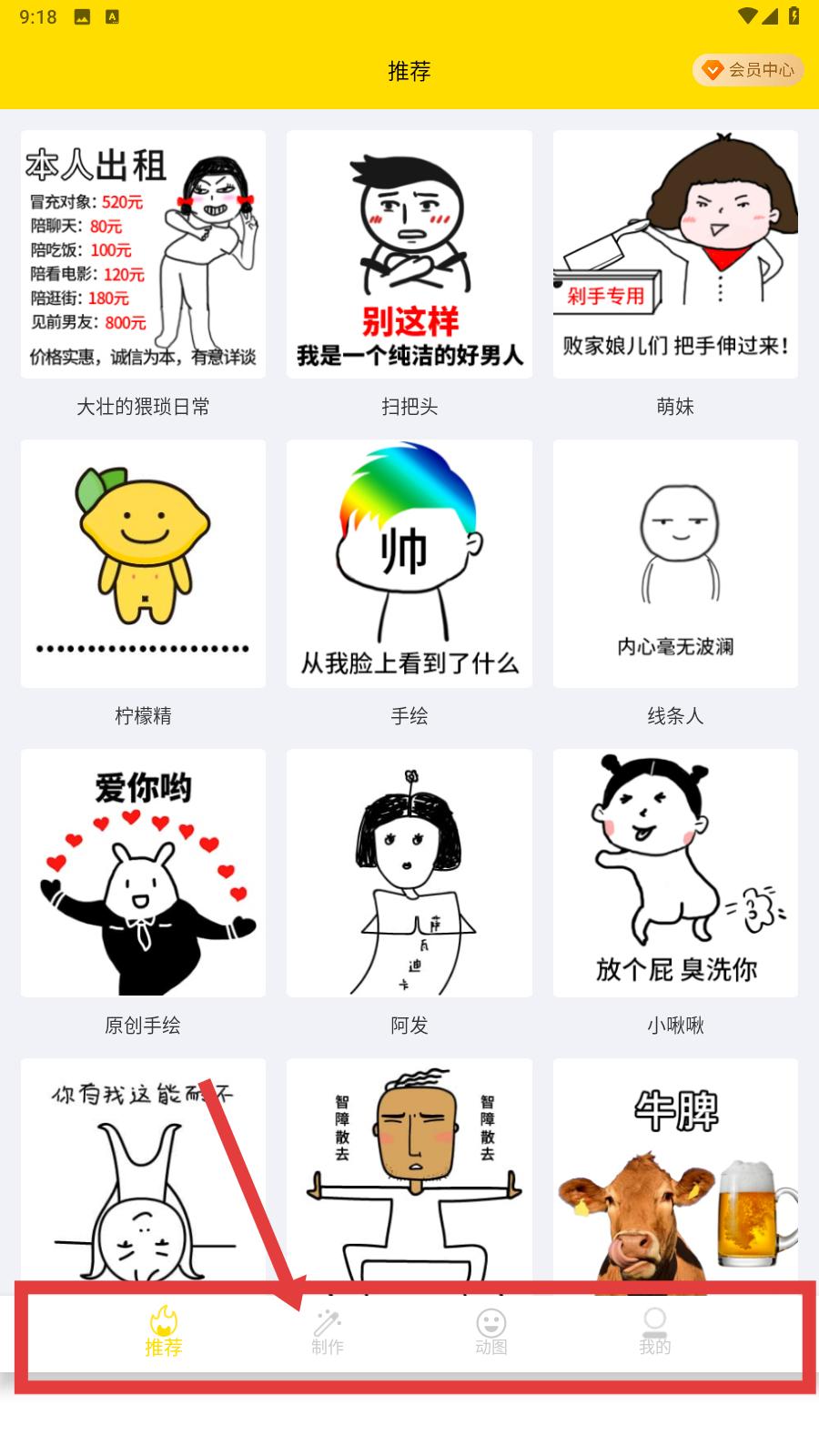Switch to the 推荐 tab
This screenshot has width=819, height=1456.
(164, 1333)
